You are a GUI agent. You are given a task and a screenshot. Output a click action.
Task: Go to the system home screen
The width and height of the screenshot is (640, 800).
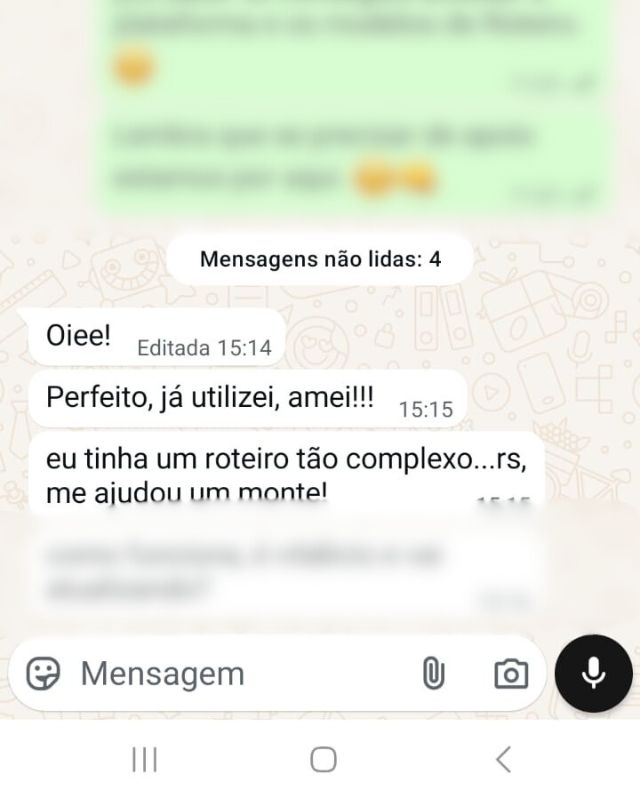(x=323, y=760)
